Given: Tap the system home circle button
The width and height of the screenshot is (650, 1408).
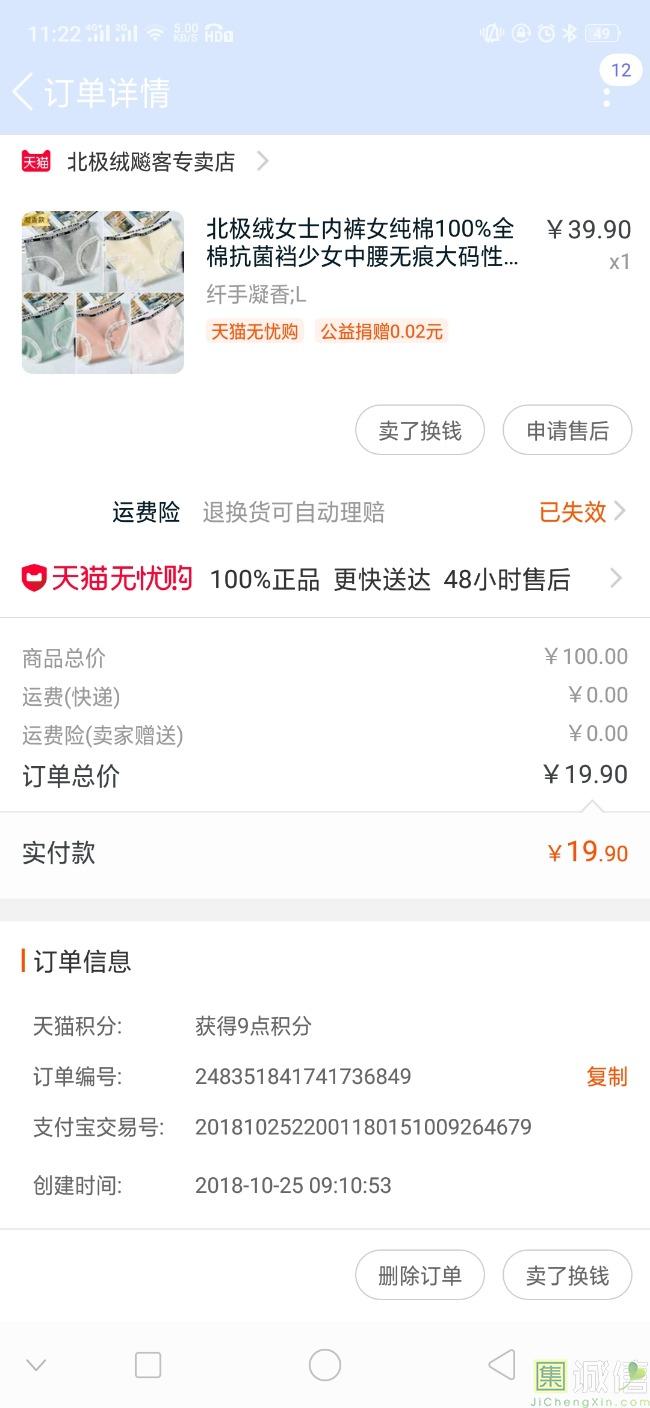Looking at the screenshot, I should tap(325, 1365).
